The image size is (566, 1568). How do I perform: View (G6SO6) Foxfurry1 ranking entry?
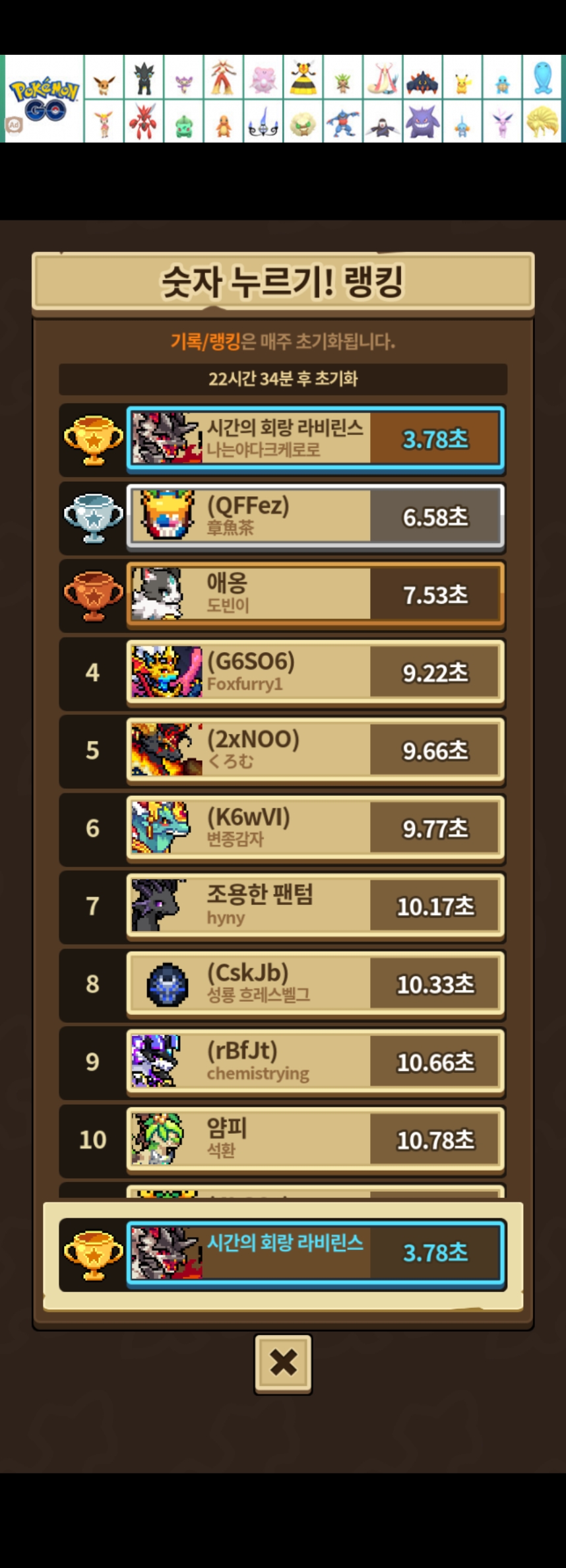click(315, 672)
